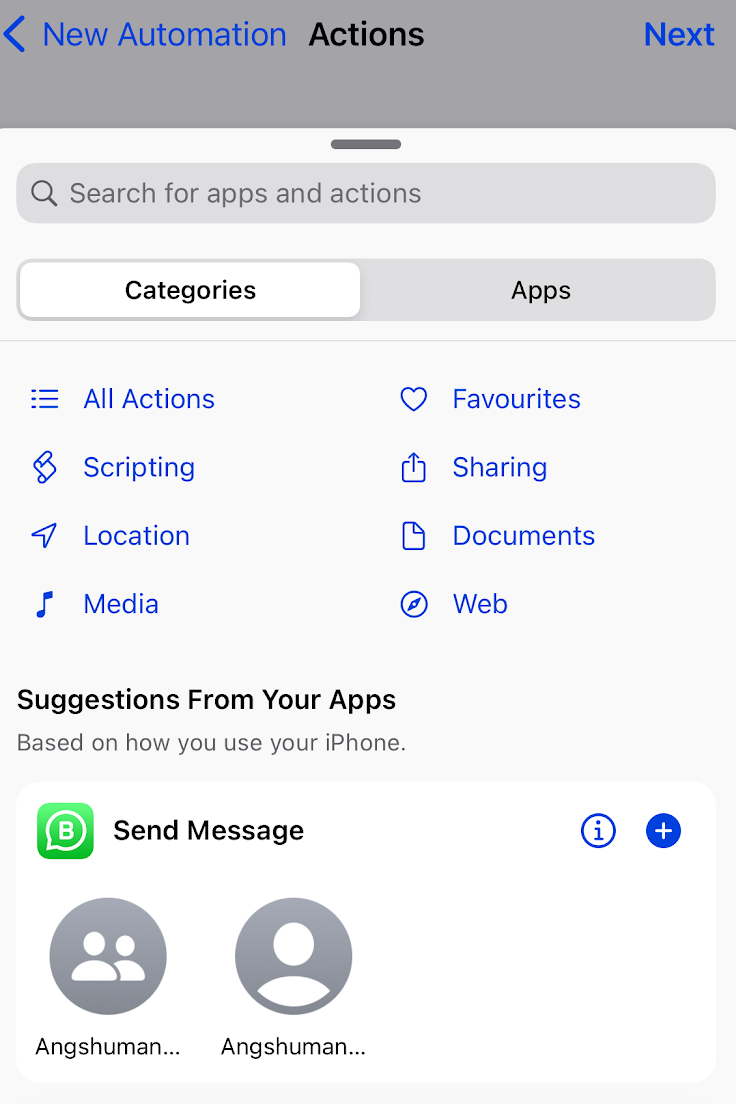Select the single-contact Angshuman avatar

(293, 955)
